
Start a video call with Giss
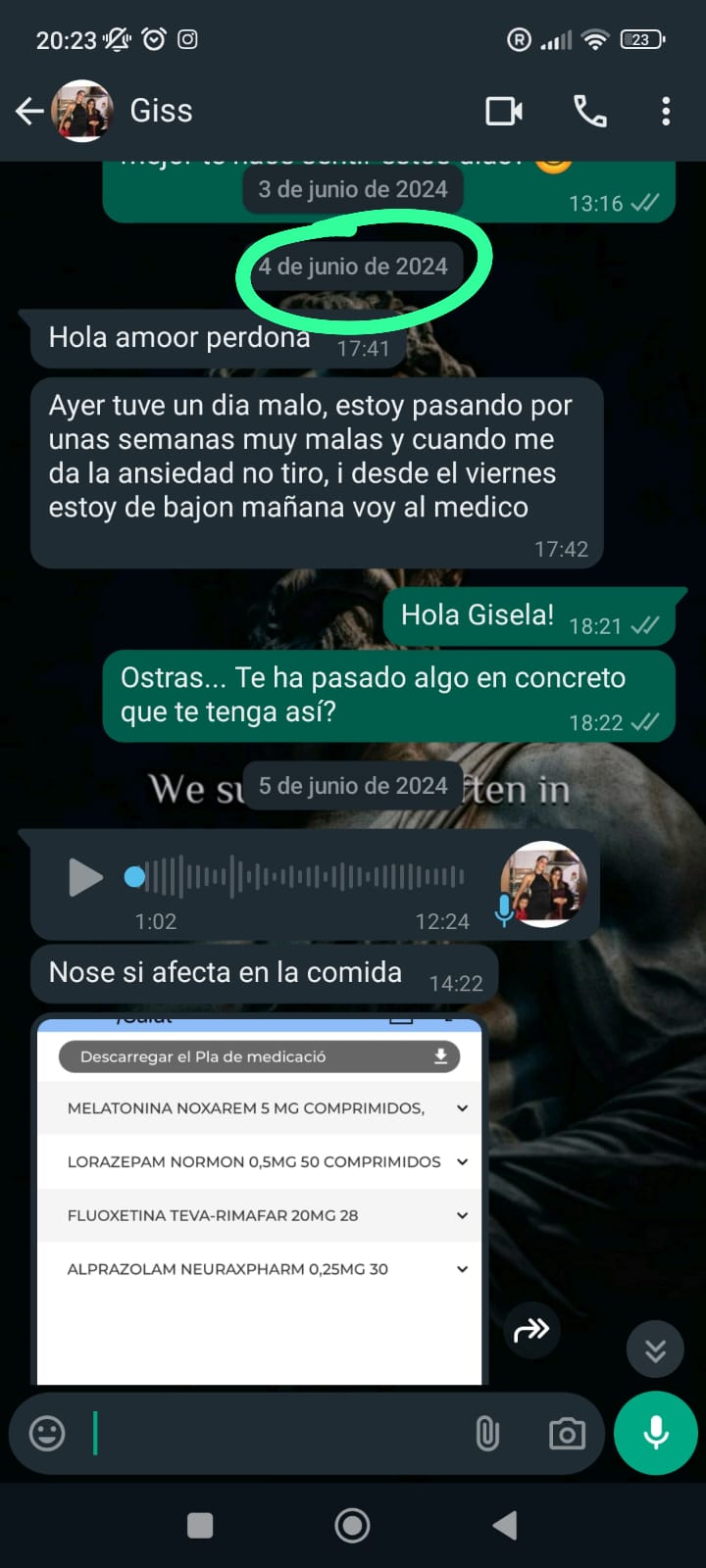[504, 111]
